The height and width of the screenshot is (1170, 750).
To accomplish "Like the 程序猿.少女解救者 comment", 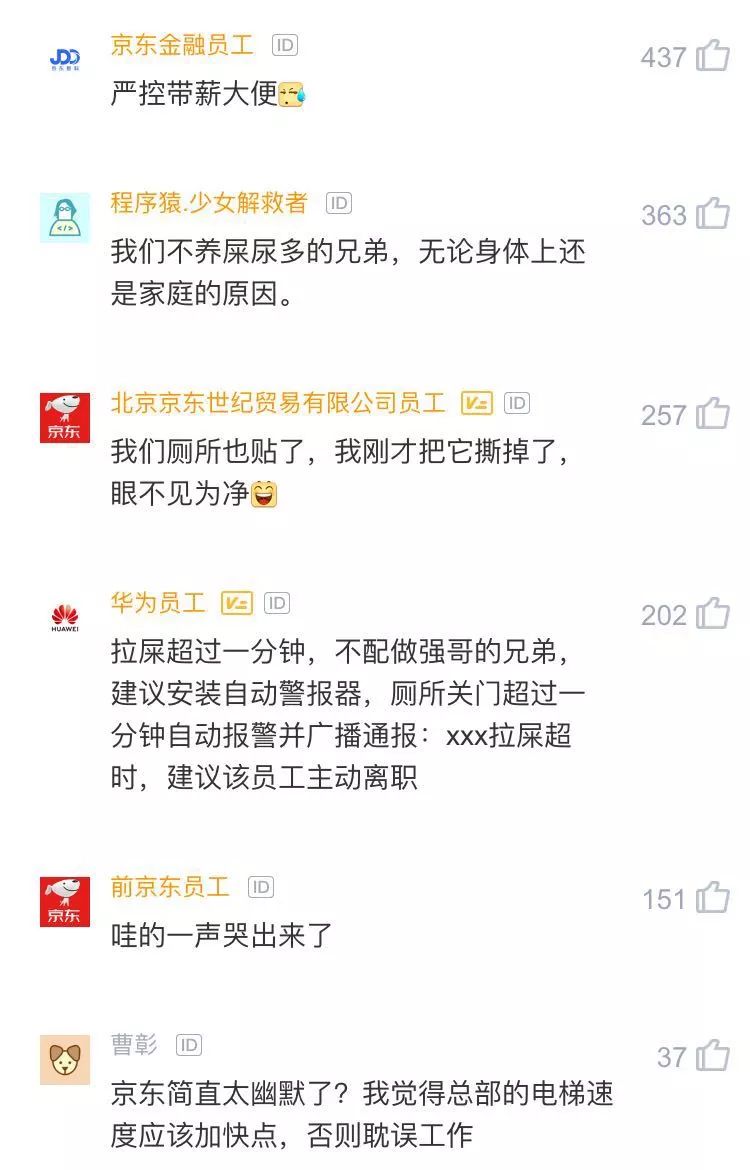I will (x=713, y=214).
